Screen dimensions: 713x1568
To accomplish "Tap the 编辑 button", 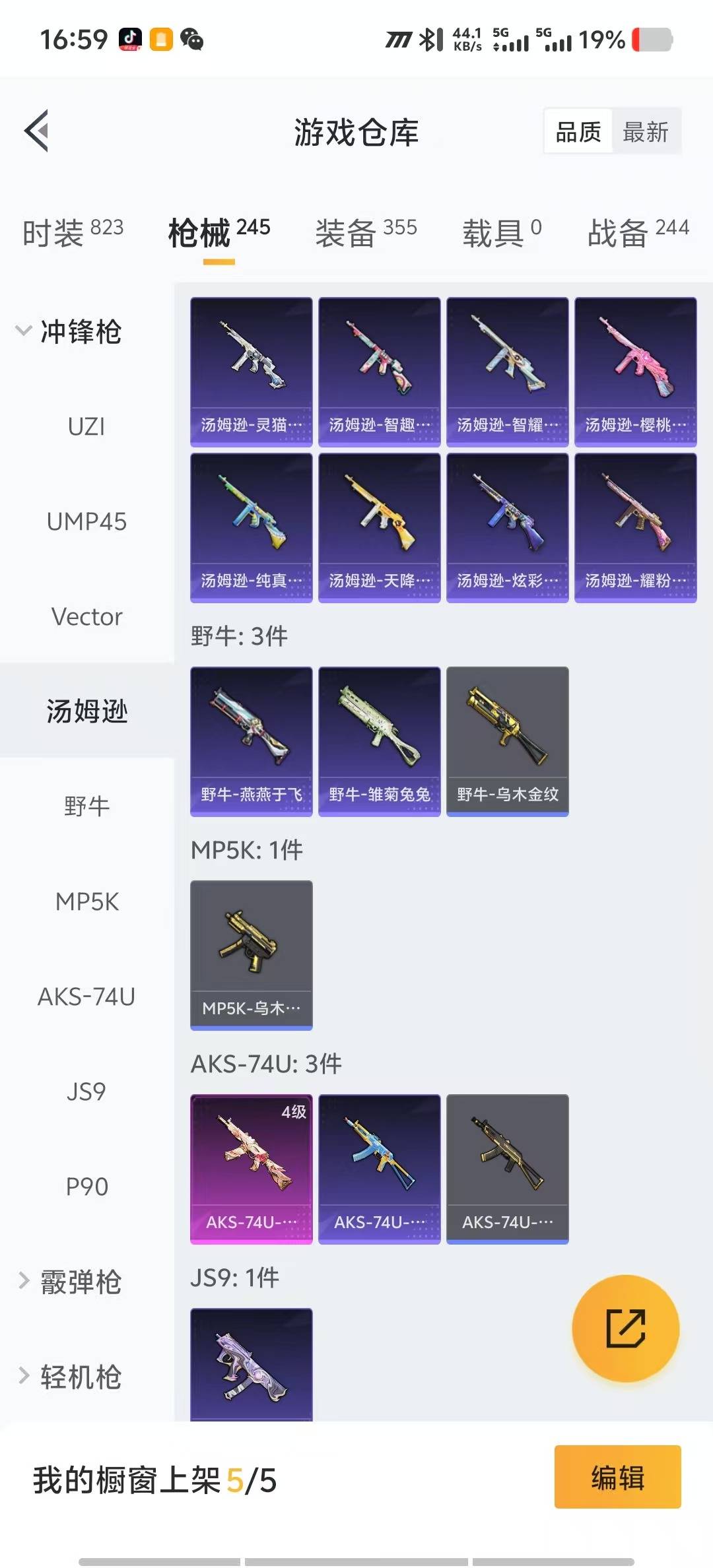I will pyautogui.click(x=617, y=1477).
